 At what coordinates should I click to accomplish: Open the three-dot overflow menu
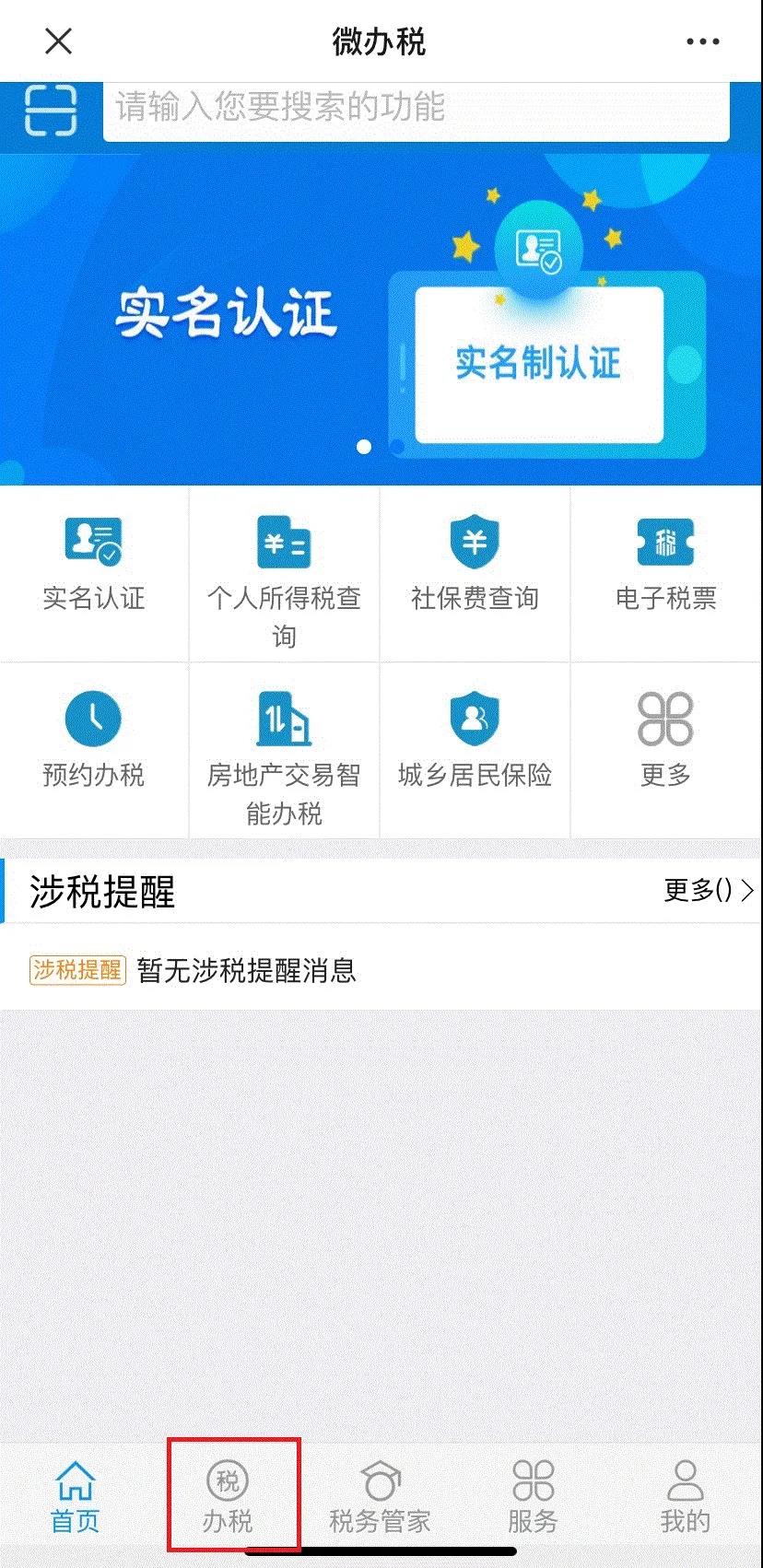pos(702,41)
